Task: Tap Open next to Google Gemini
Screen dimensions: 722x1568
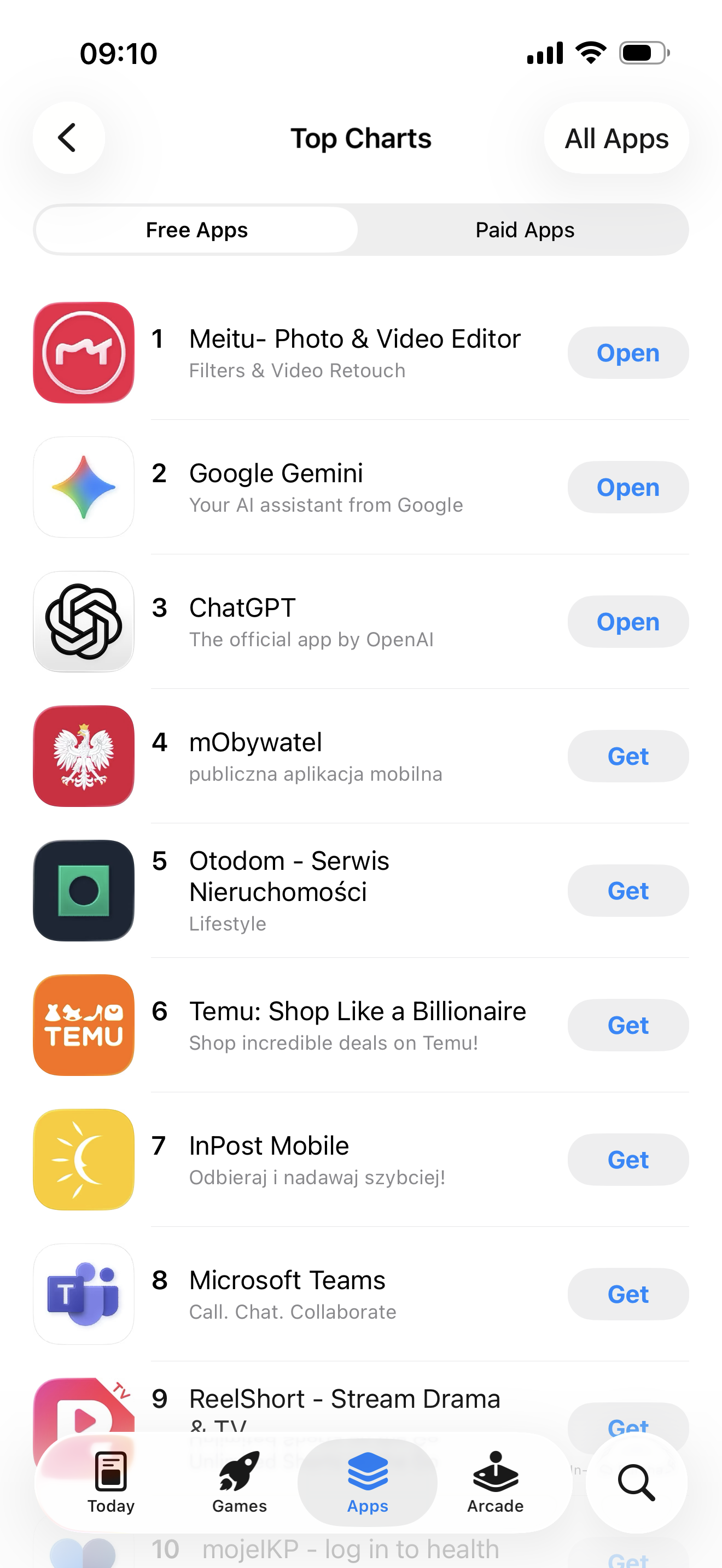Action: [627, 488]
